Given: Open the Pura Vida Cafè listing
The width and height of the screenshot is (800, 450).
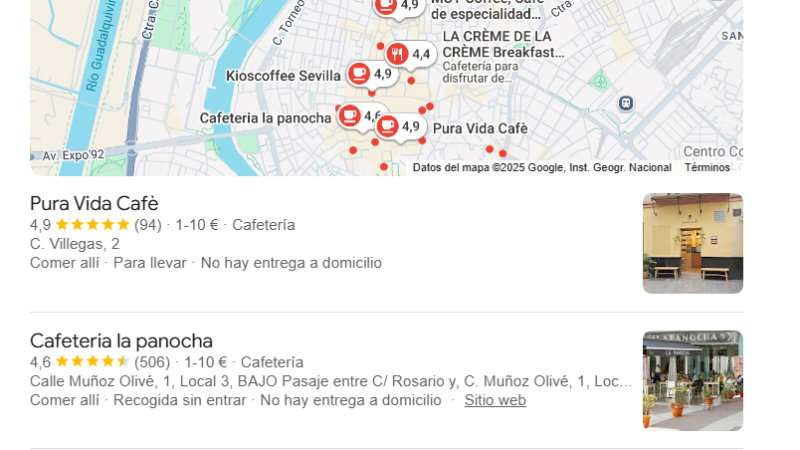Looking at the screenshot, I should click(x=94, y=204).
